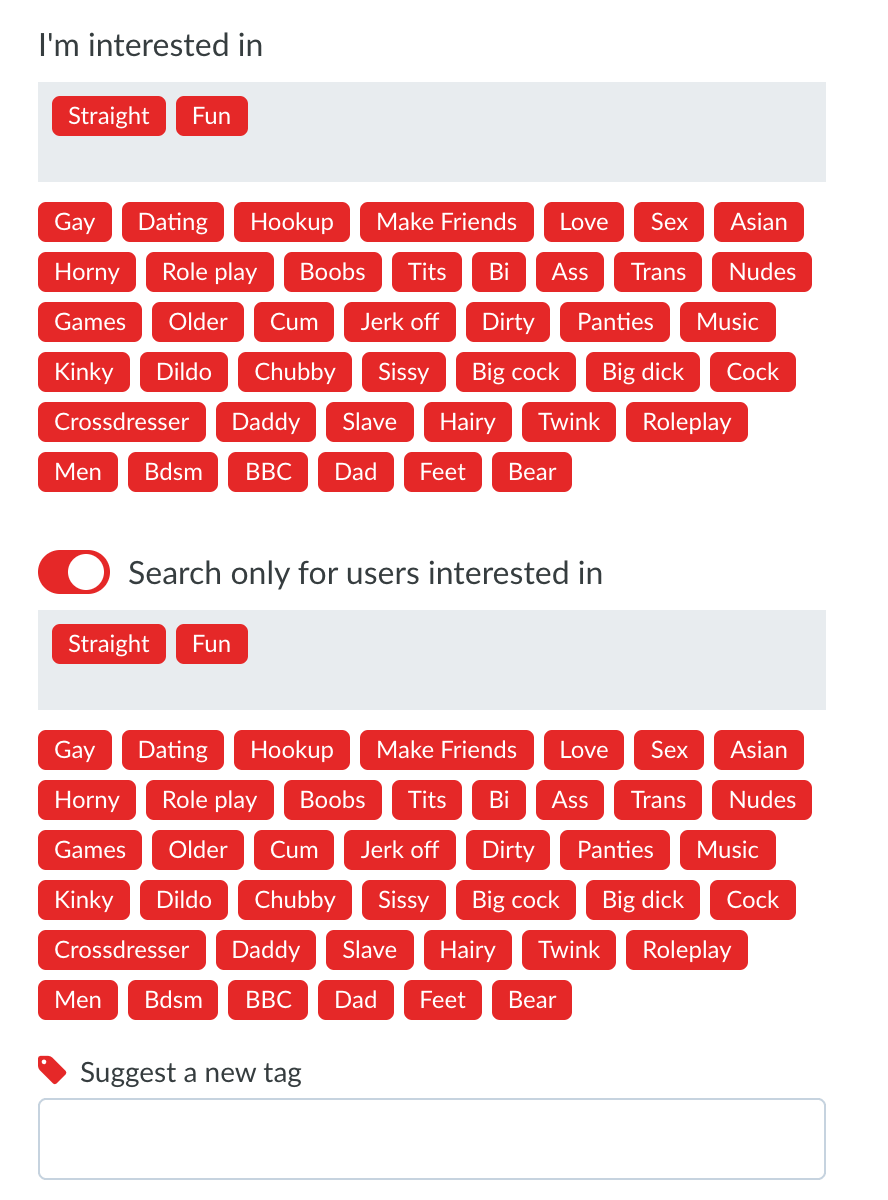Select Hookup in the user search filter
This screenshot has height=1200, width=888.
pyautogui.click(x=291, y=750)
